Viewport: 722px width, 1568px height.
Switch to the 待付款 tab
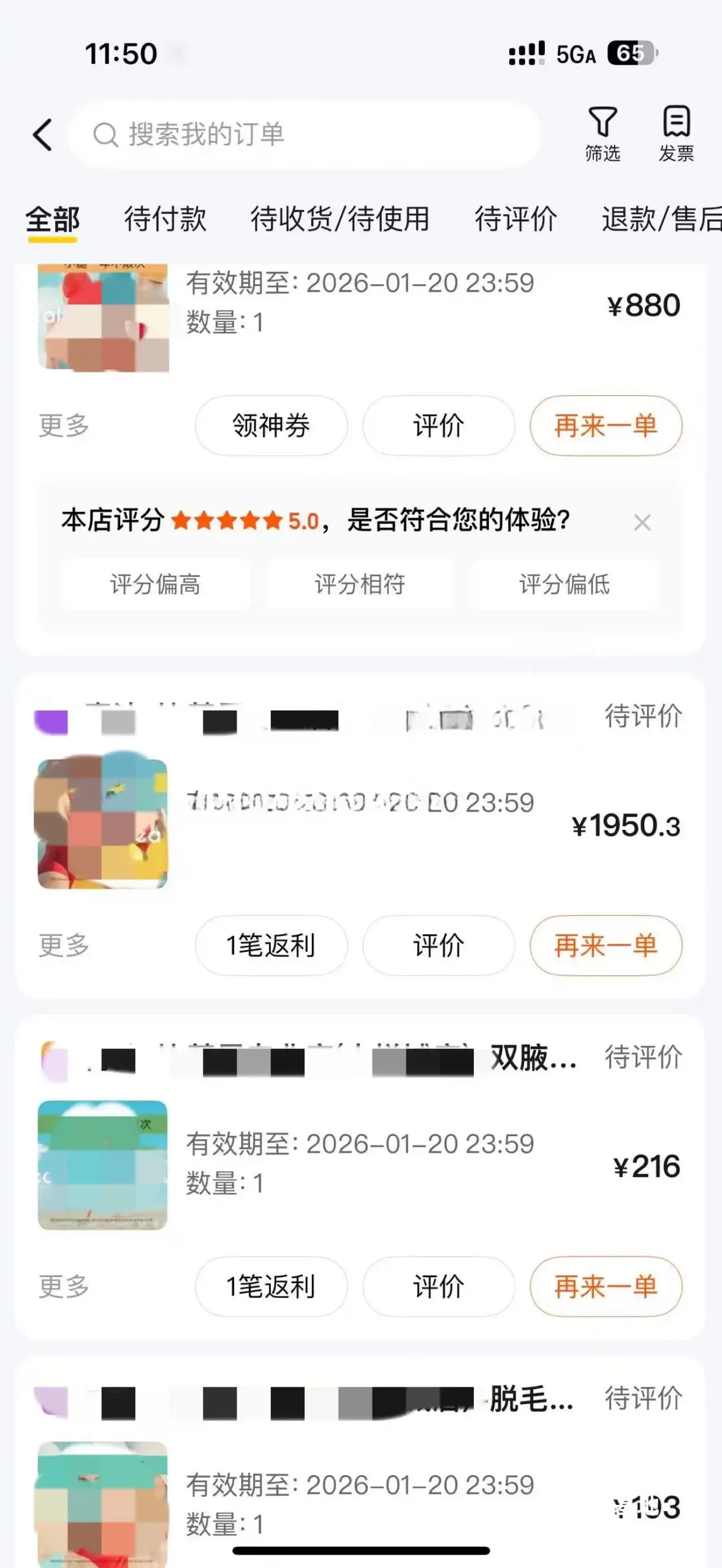click(x=165, y=219)
